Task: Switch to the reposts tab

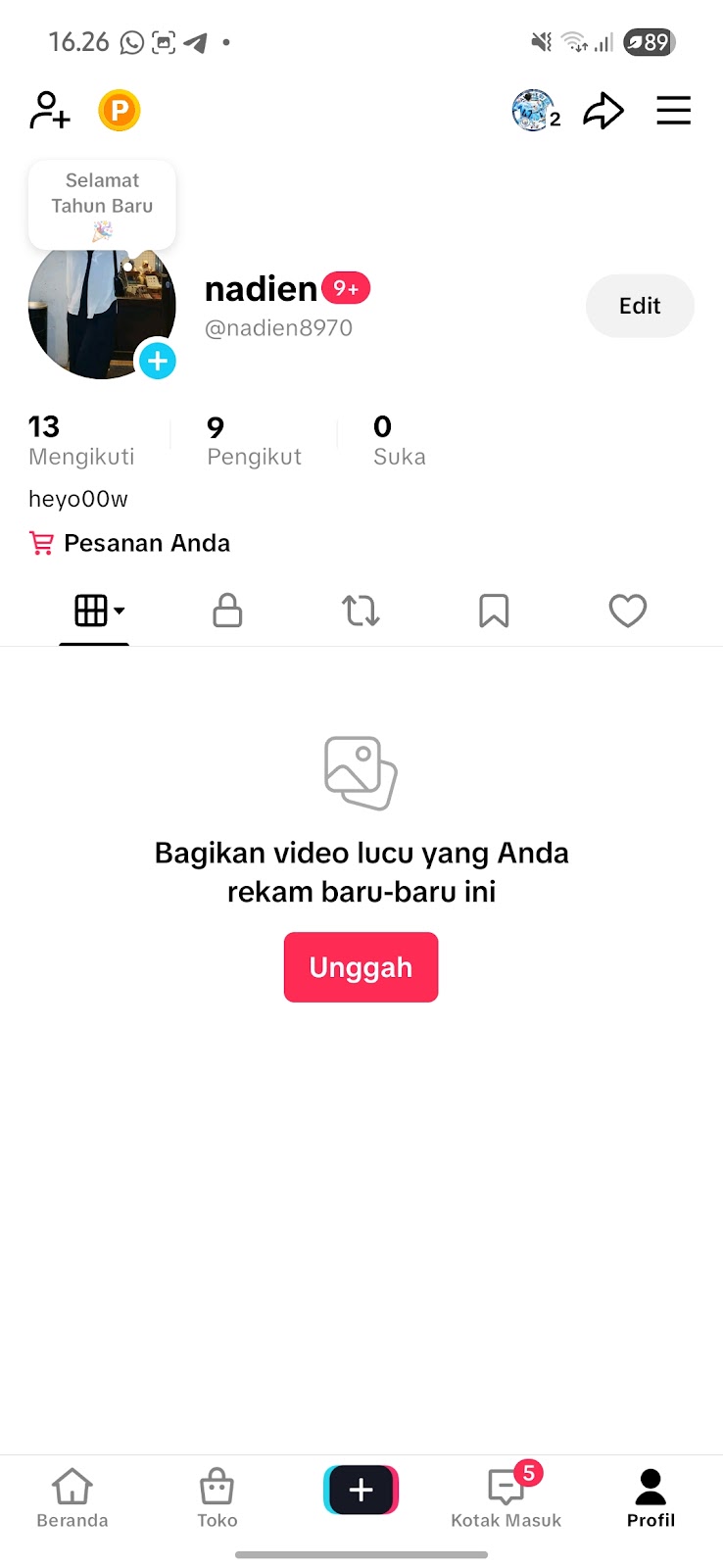Action: click(x=361, y=611)
